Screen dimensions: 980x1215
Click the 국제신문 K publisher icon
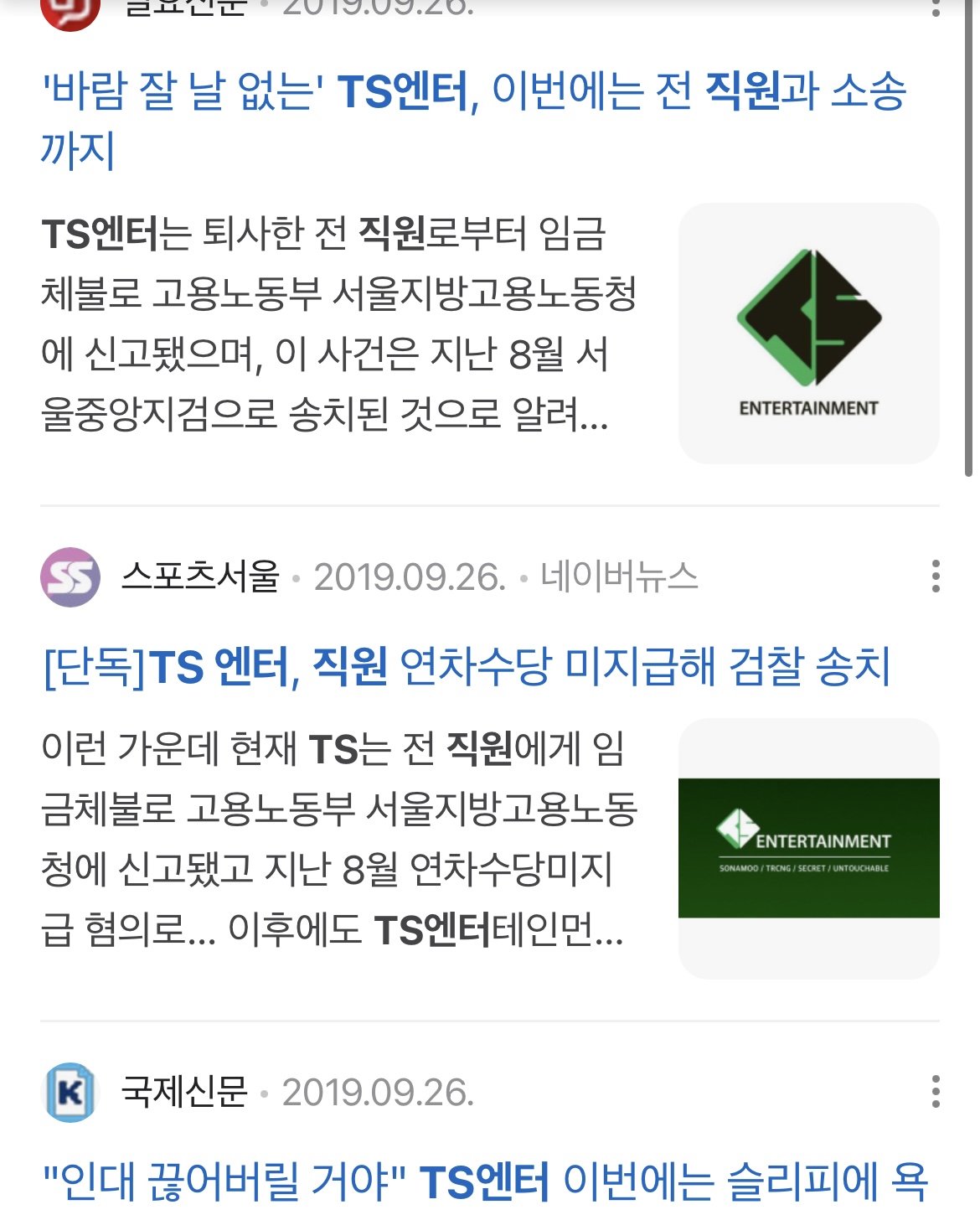point(71,1092)
